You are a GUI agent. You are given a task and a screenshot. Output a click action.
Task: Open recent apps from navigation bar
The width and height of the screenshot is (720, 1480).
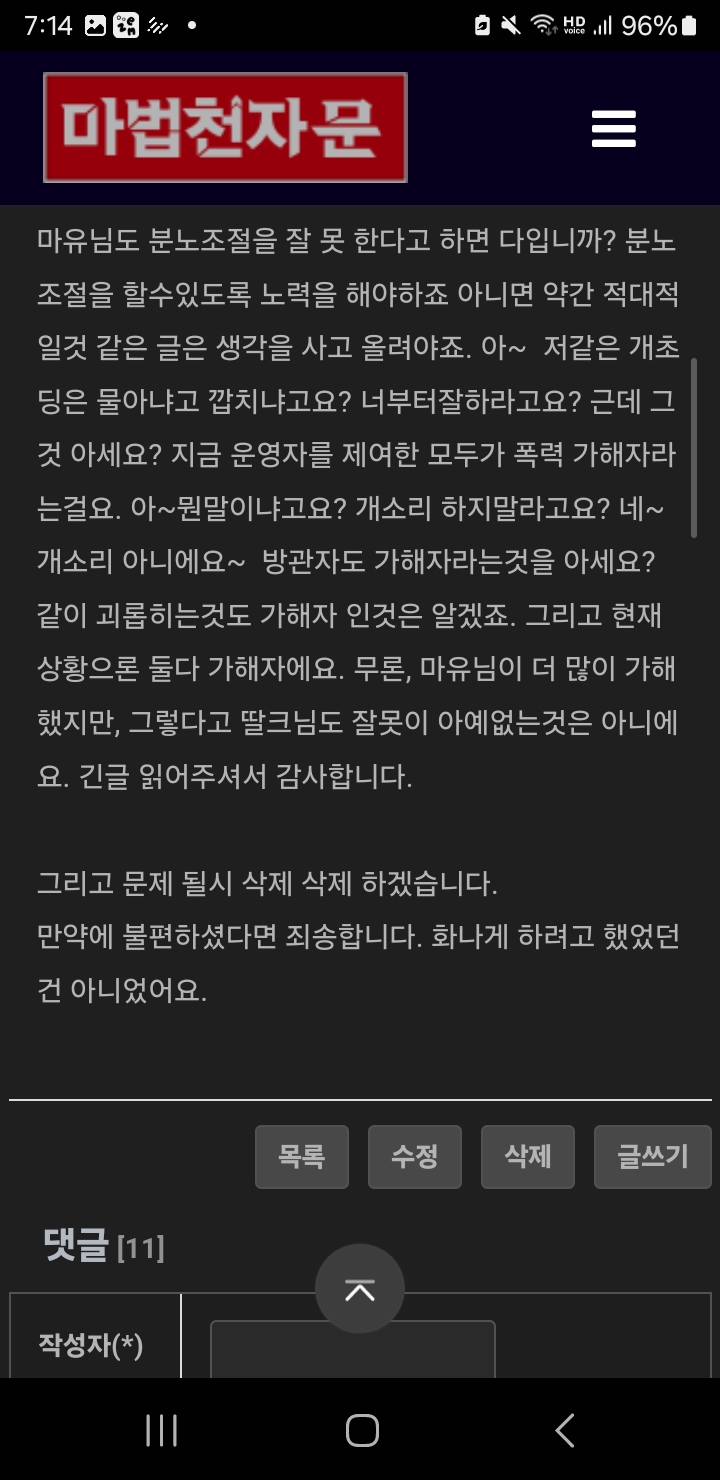[x=161, y=1430]
